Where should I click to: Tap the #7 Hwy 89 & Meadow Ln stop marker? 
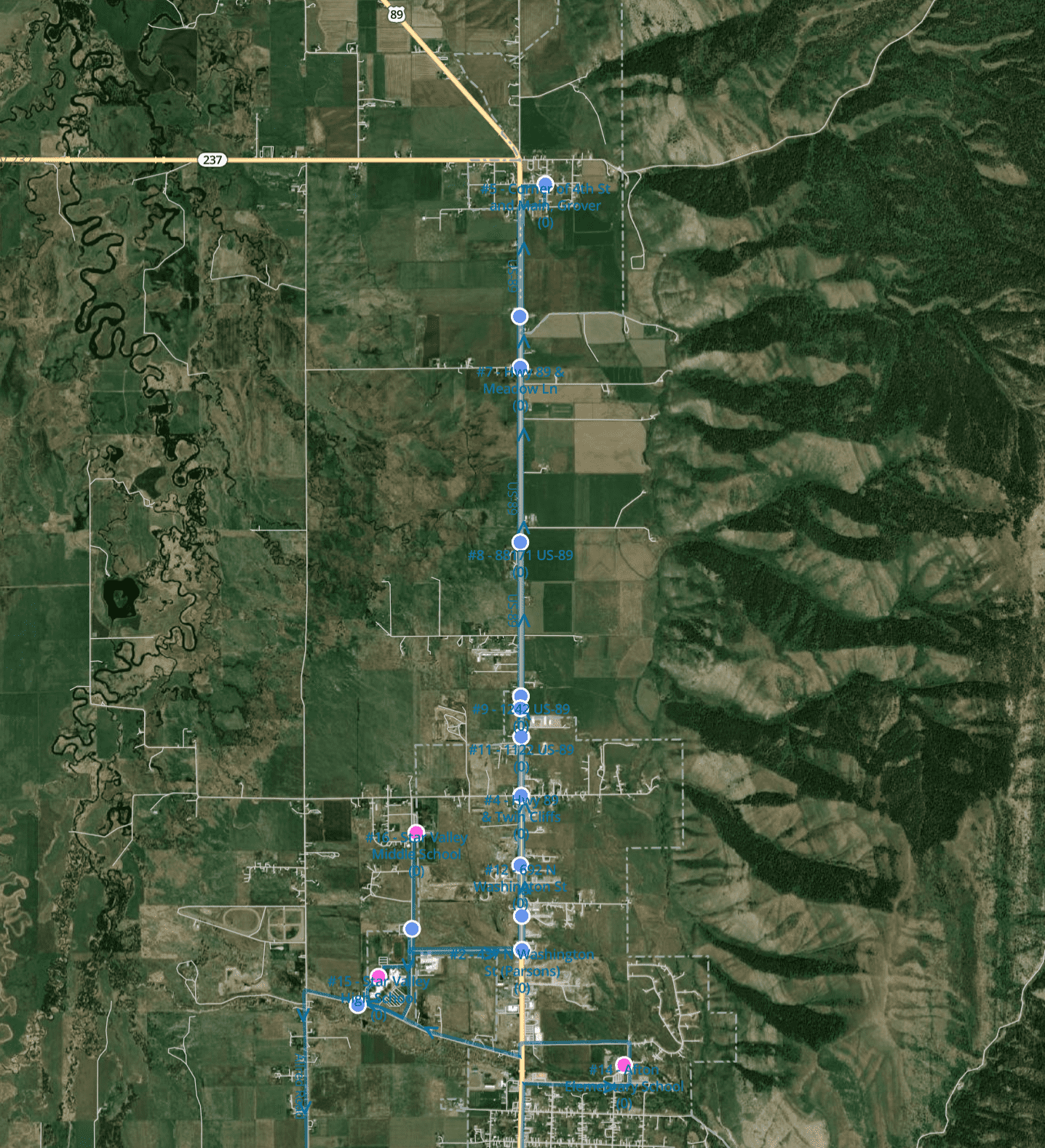pos(520,366)
